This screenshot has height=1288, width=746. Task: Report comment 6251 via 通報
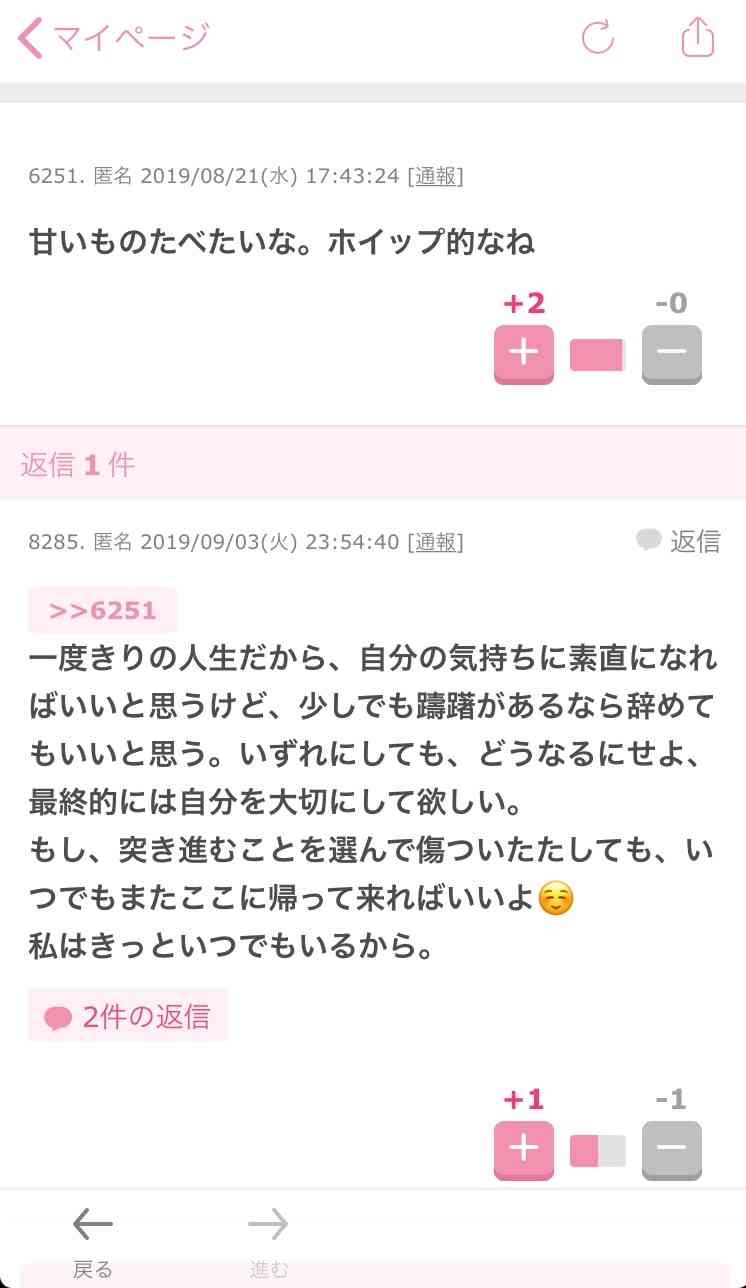coord(435,177)
